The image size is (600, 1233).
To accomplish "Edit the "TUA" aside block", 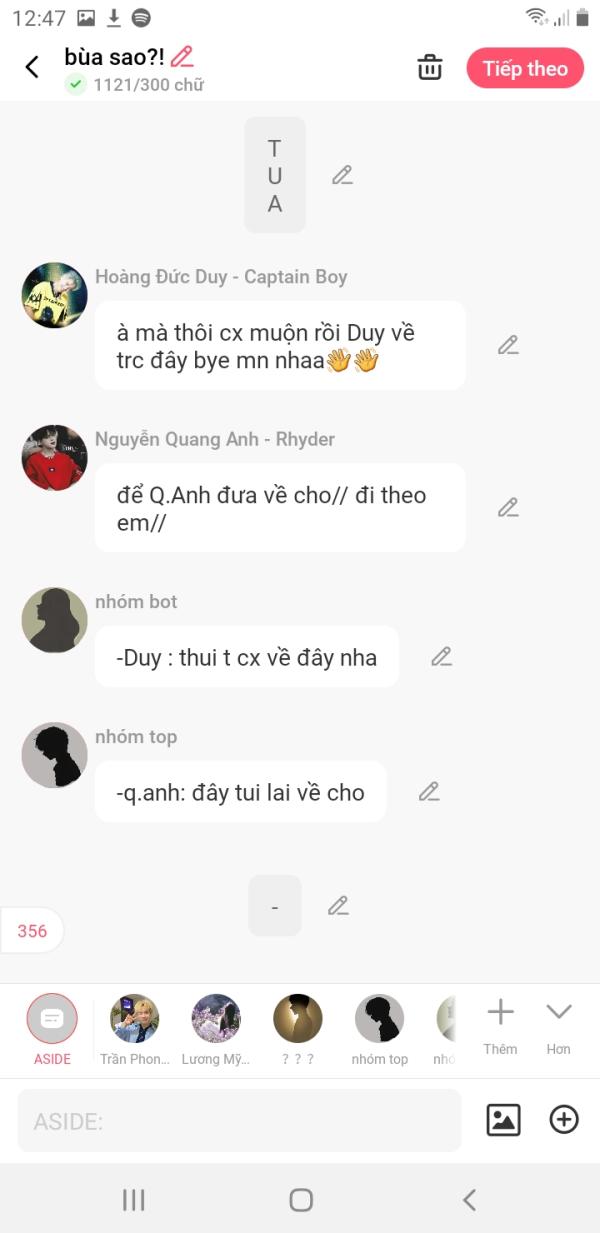I will pos(342,175).
